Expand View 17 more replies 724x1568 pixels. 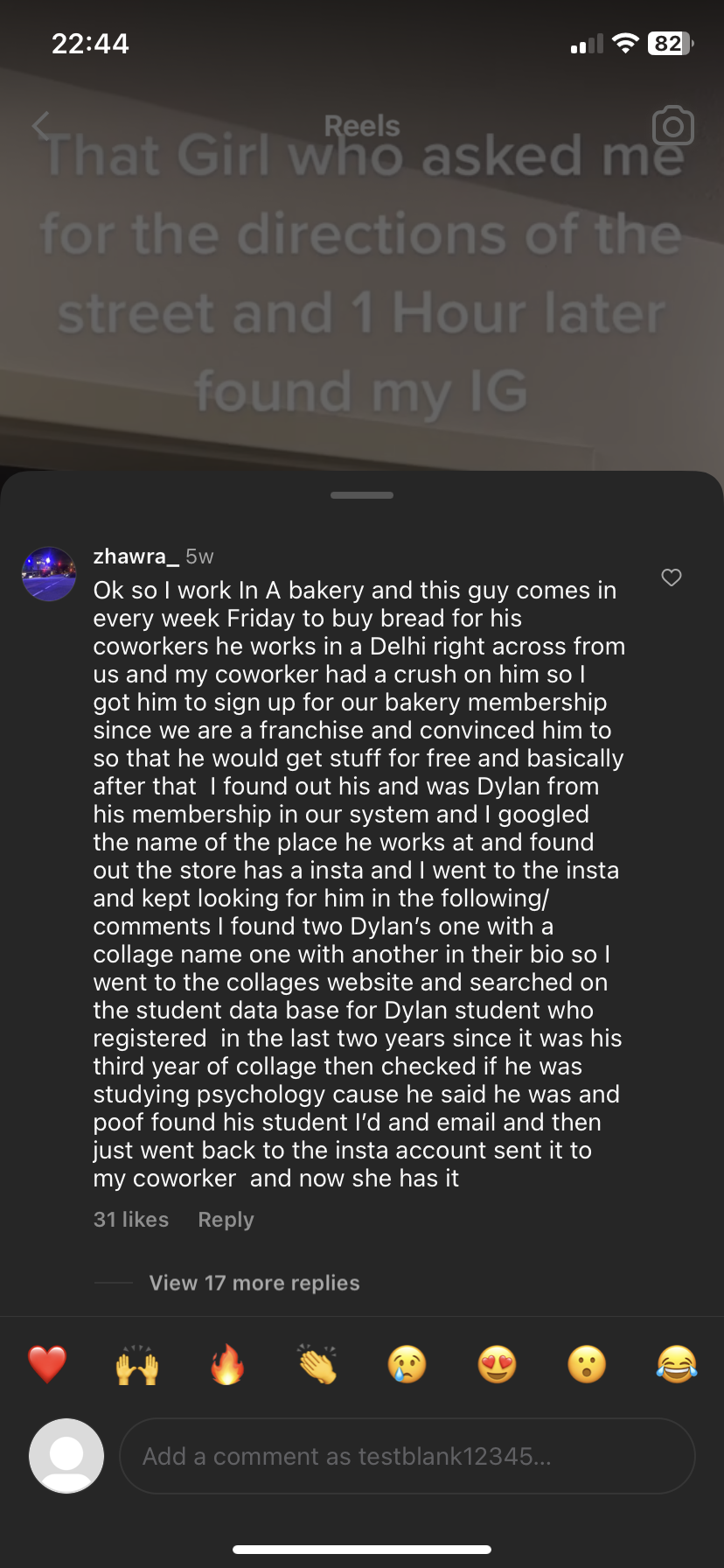(254, 1283)
